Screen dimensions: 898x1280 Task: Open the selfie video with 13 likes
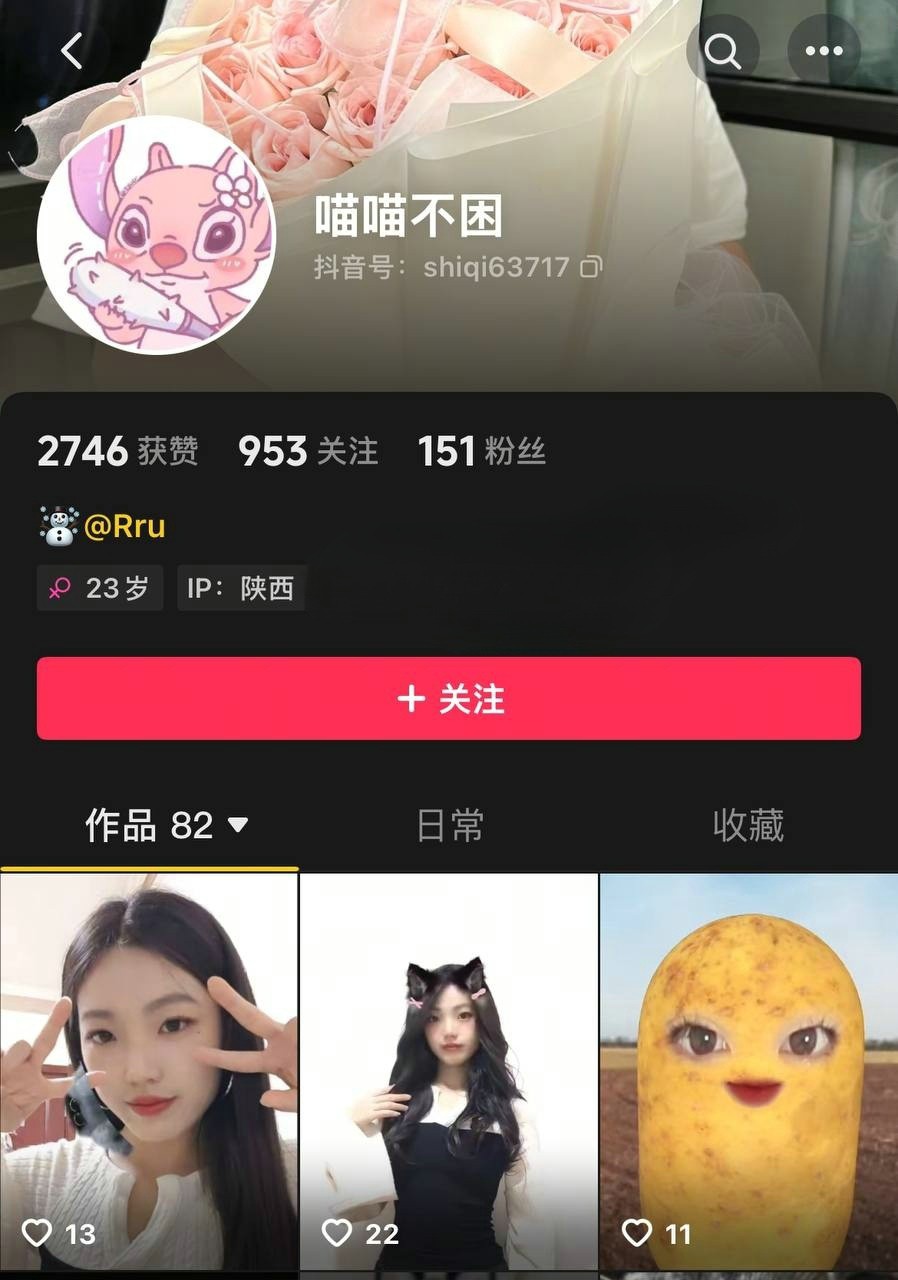coord(149,1070)
